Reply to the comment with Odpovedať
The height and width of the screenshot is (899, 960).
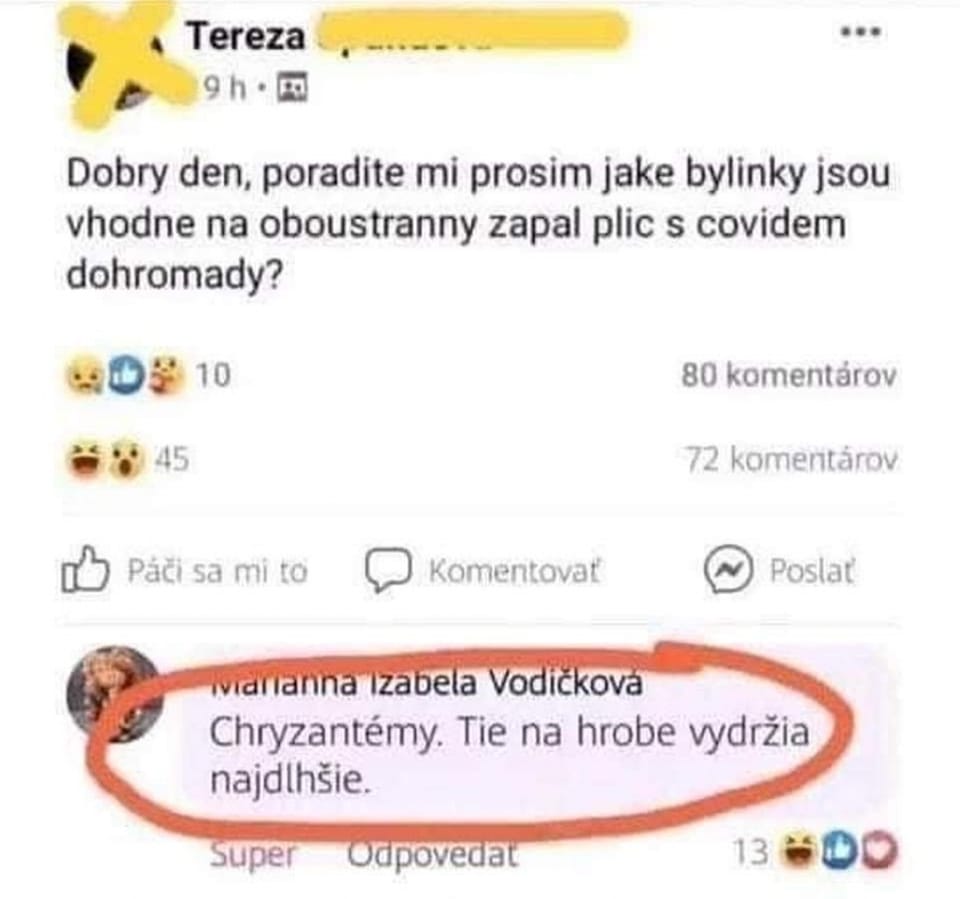pos(432,855)
